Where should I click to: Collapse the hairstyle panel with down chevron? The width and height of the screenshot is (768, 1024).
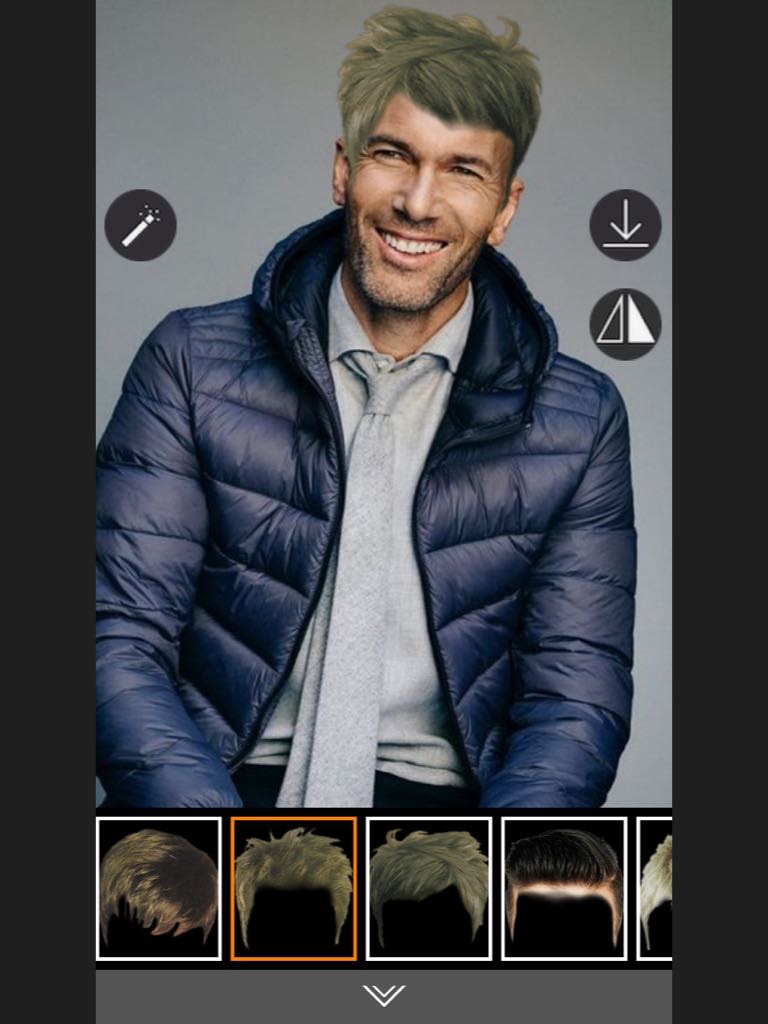click(384, 995)
